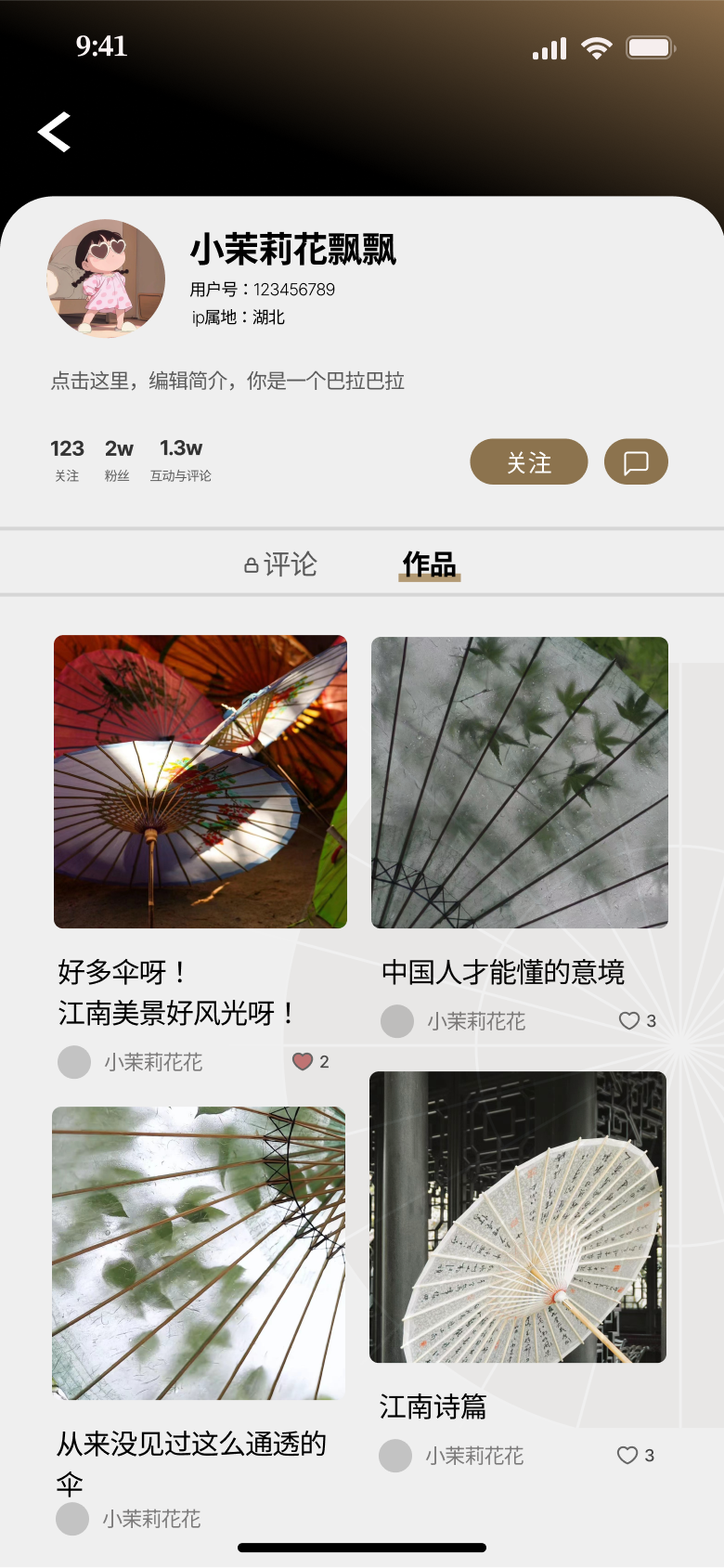Open the profile avatar of 小茉莉花飘飘

[106, 279]
